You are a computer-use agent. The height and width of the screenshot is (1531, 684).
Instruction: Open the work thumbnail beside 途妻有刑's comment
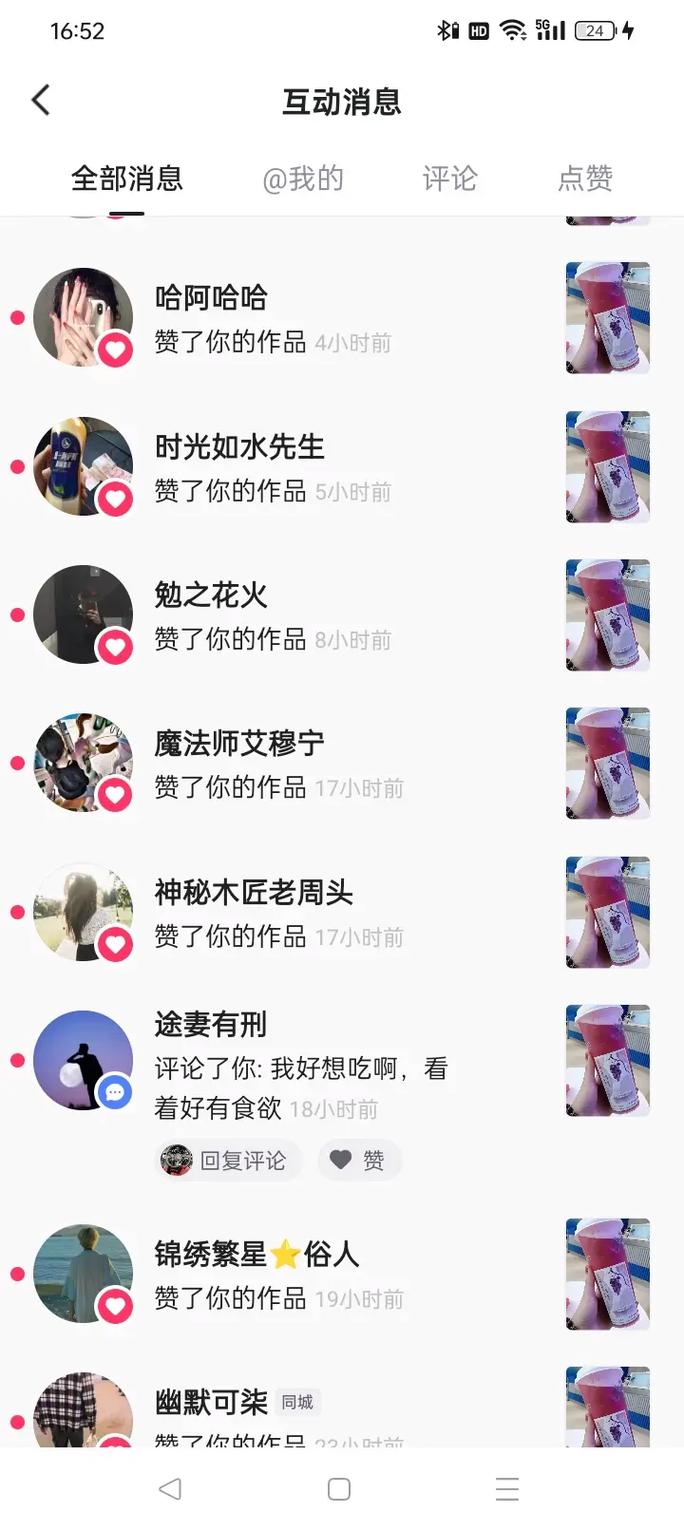point(607,1060)
